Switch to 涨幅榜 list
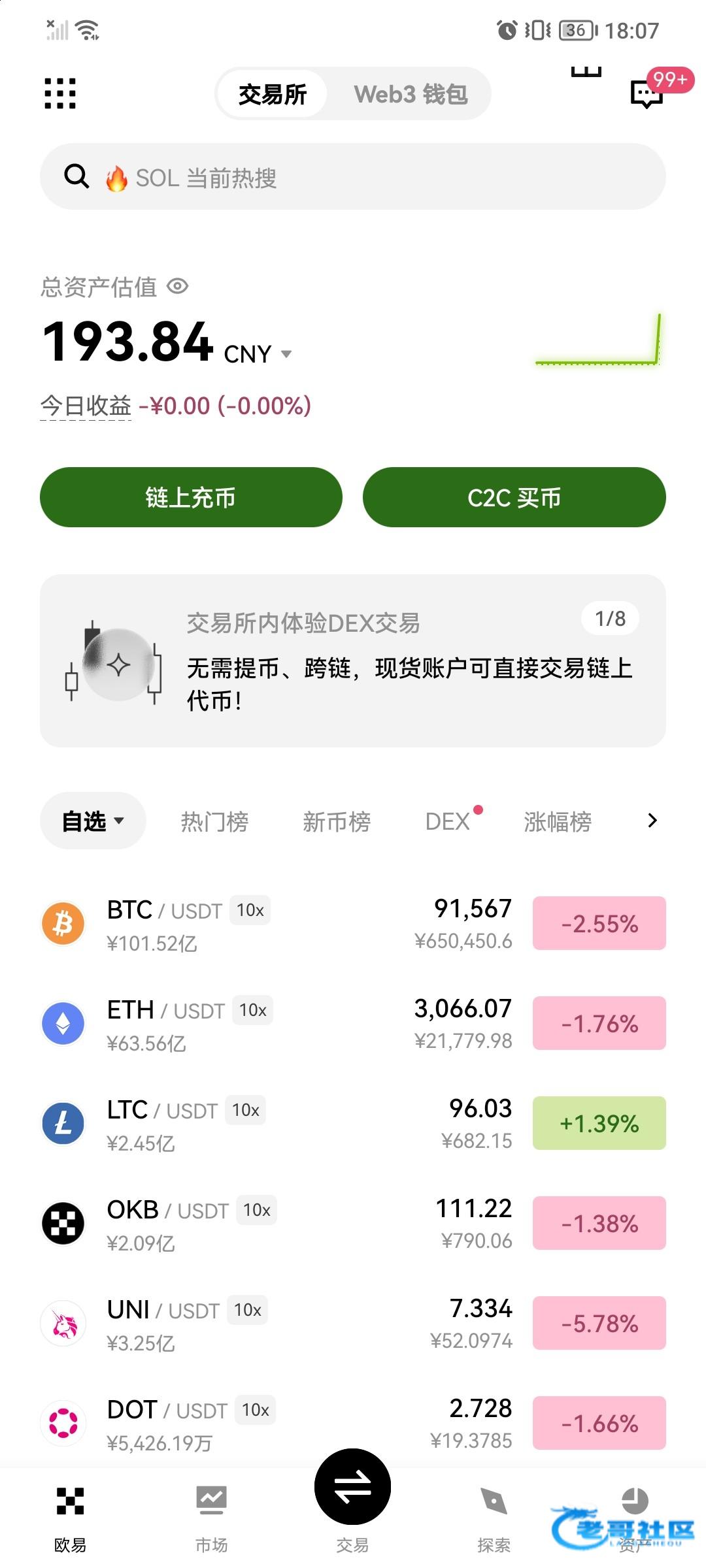Image resolution: width=706 pixels, height=1568 pixels. pyautogui.click(x=558, y=821)
